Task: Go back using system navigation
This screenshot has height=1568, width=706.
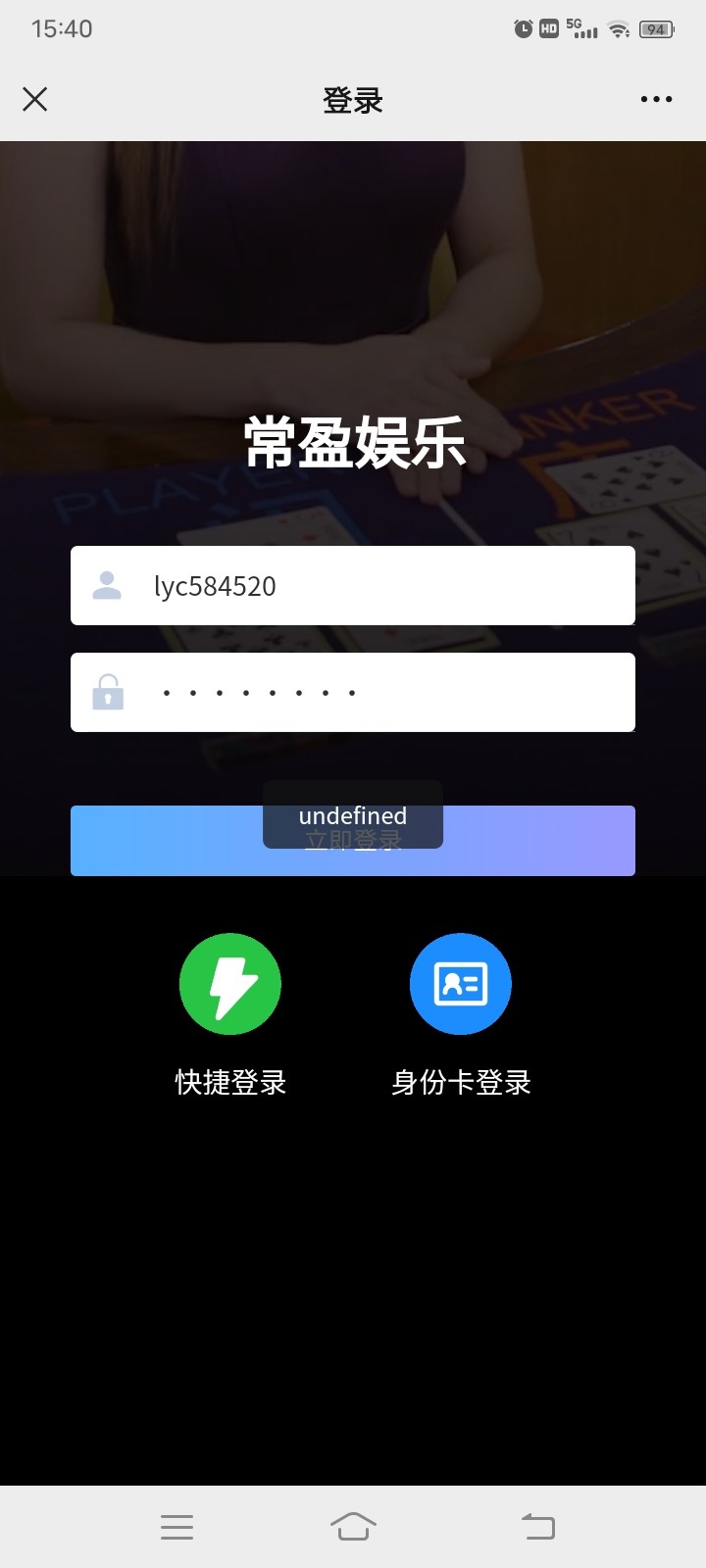Action: coord(537,1526)
